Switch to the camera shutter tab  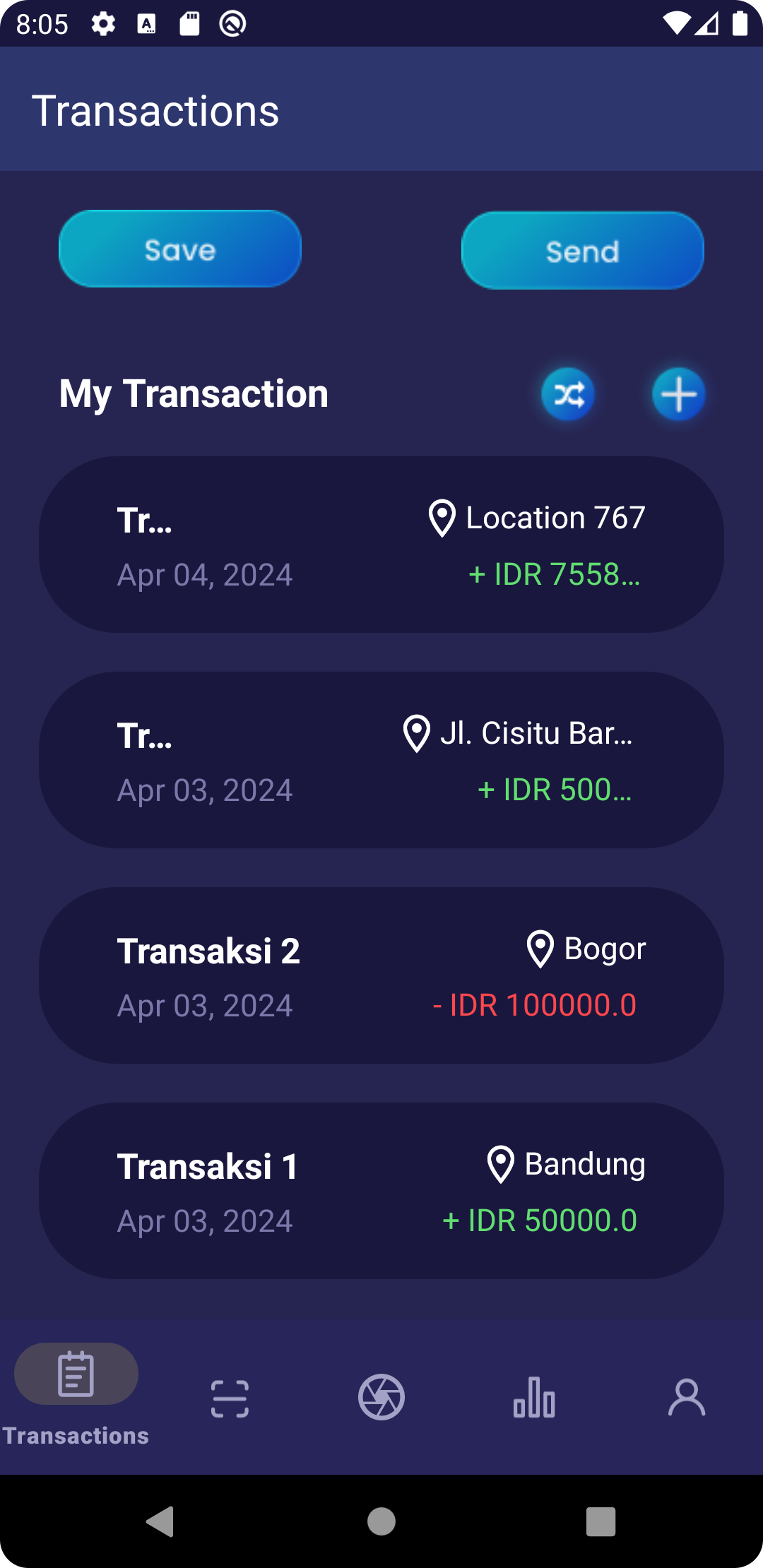click(x=381, y=1397)
